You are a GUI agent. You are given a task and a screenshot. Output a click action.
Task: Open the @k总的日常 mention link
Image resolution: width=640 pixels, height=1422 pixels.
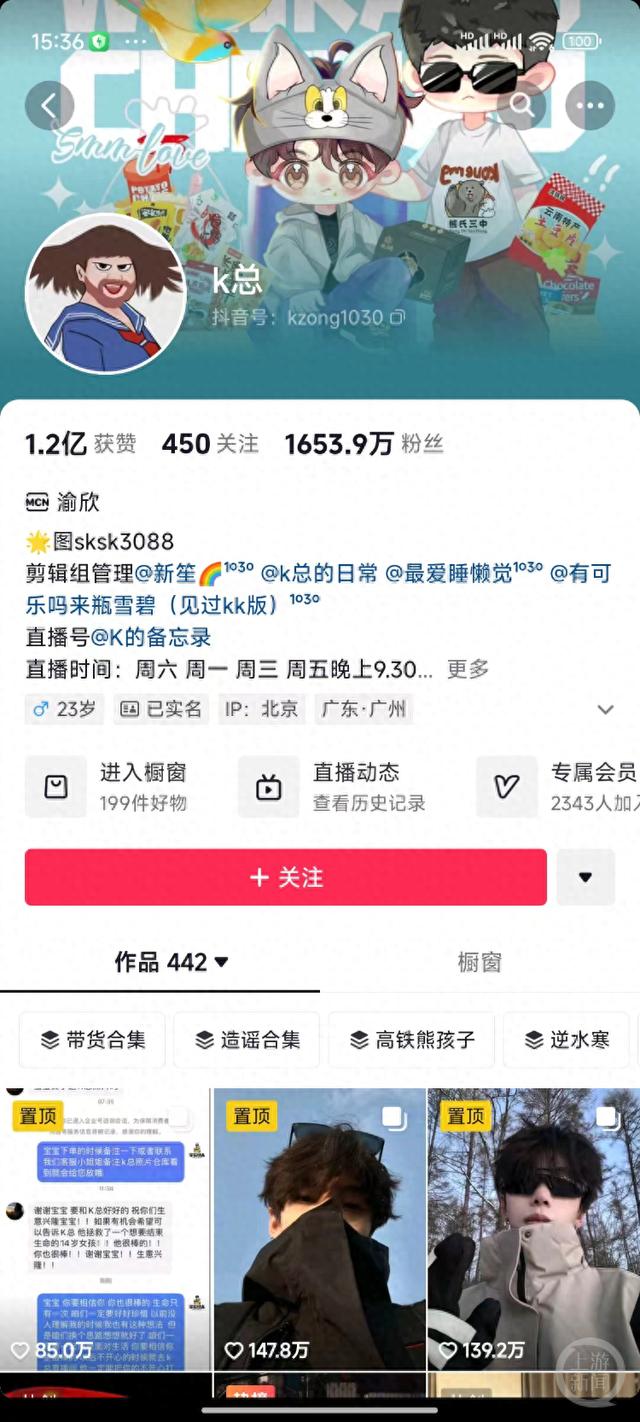point(319,573)
